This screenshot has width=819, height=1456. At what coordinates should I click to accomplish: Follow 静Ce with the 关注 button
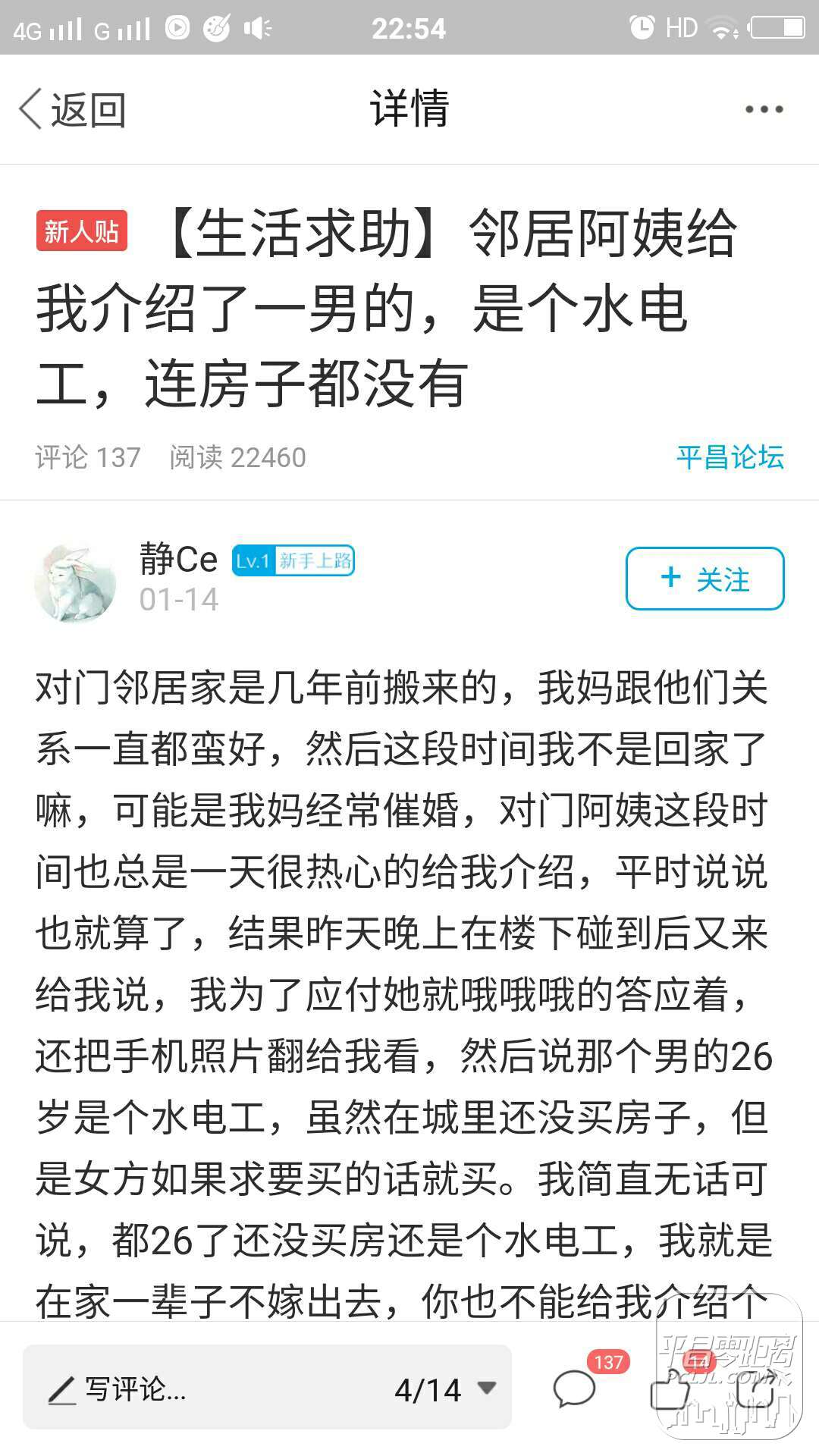point(704,579)
